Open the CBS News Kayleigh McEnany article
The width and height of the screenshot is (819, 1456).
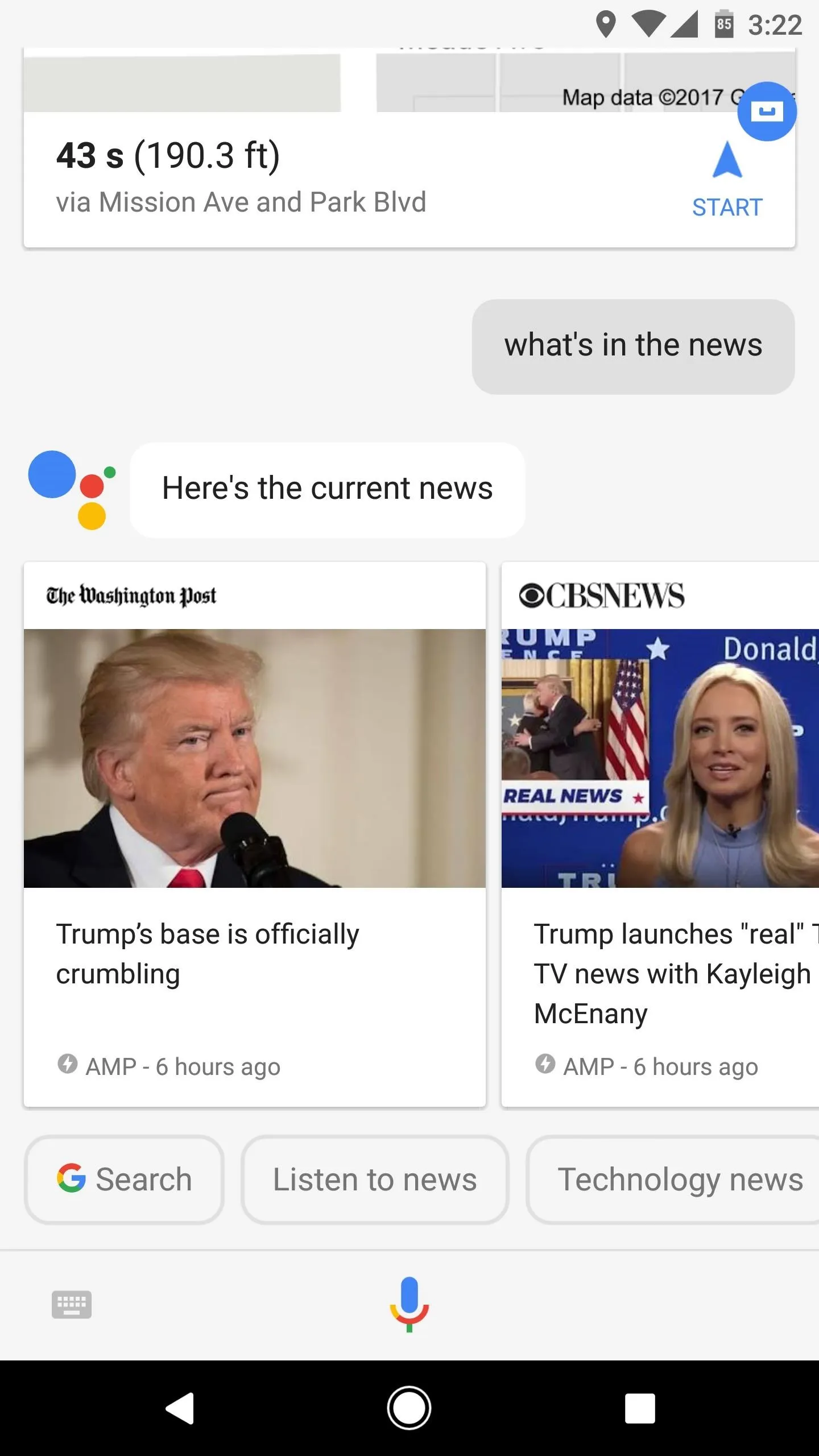tap(660, 834)
